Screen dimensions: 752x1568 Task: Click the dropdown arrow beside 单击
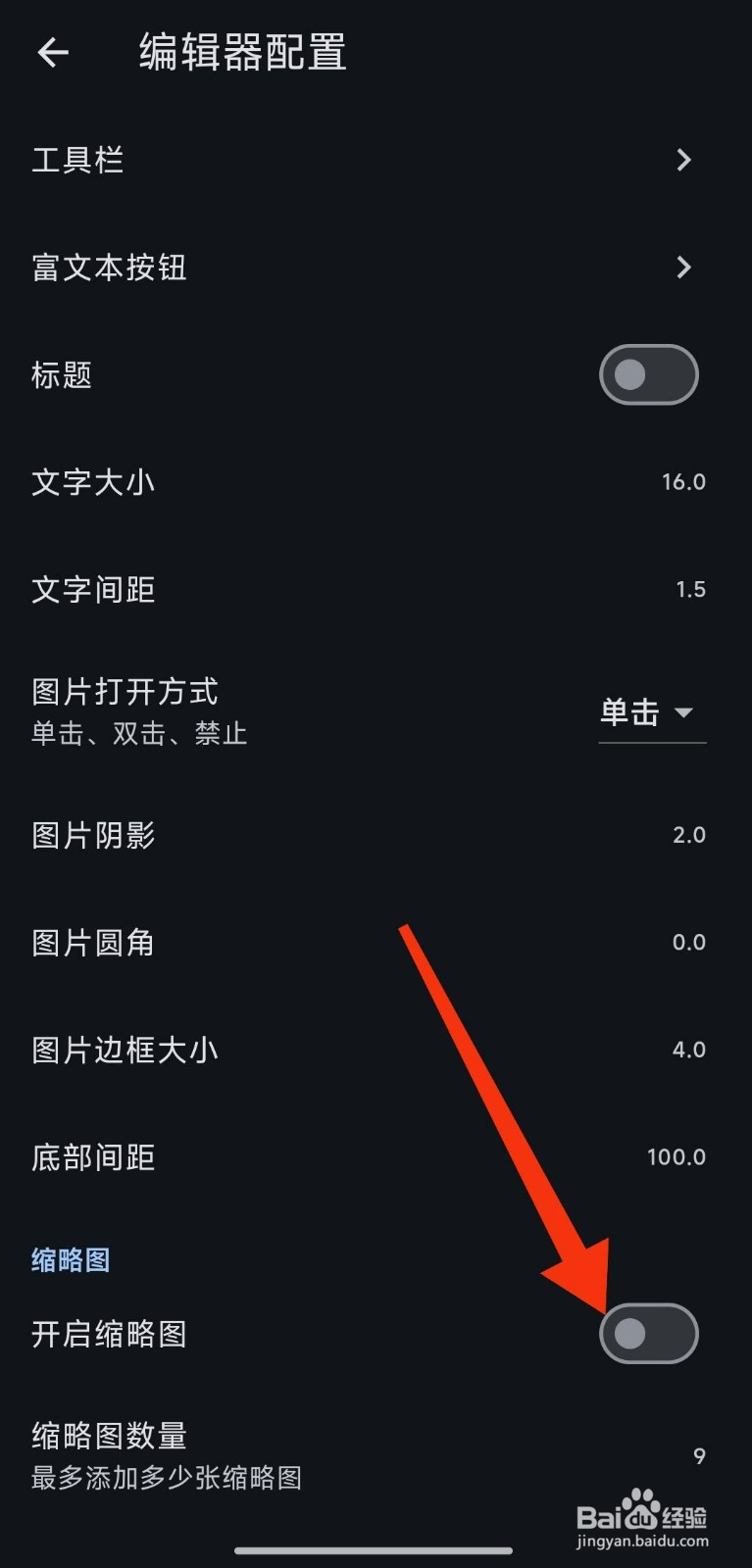(686, 713)
